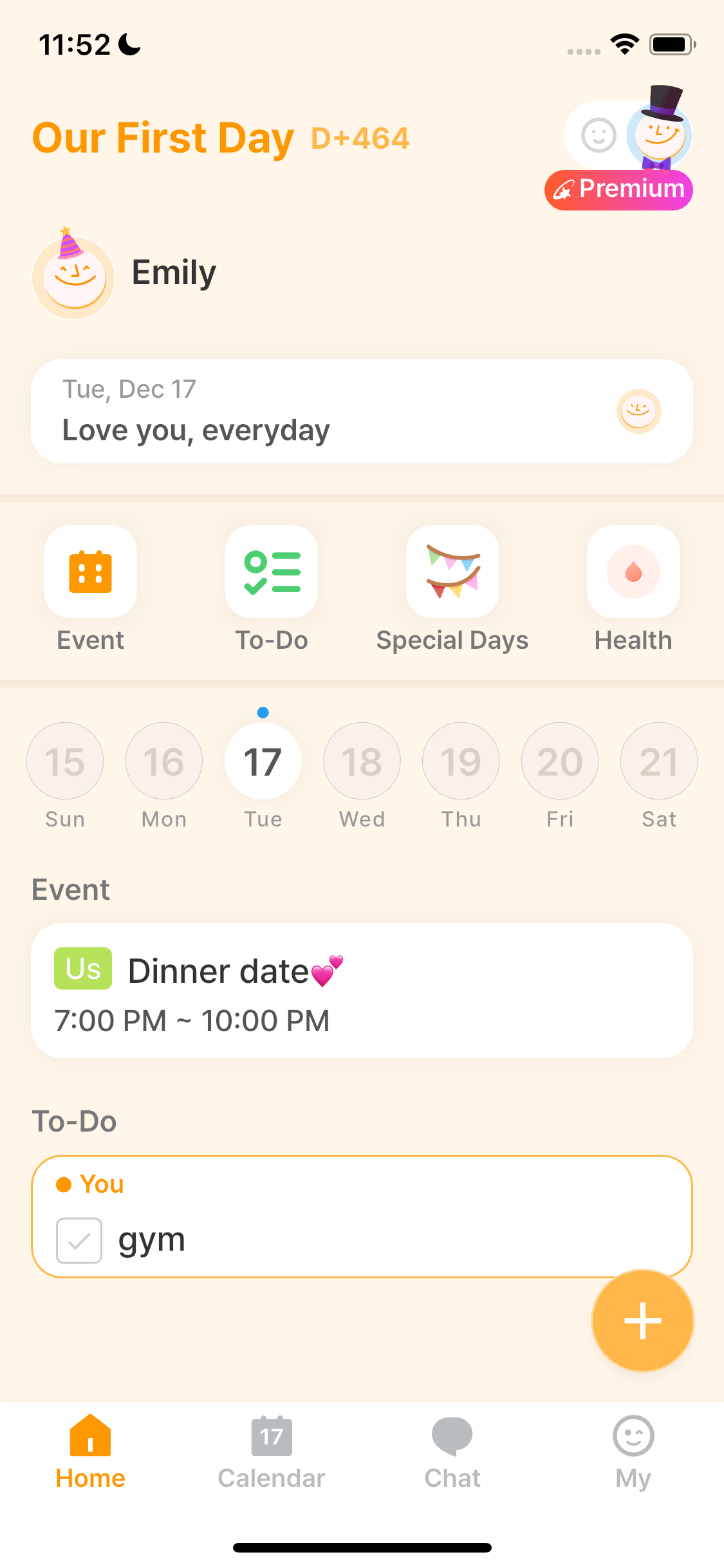Select Wednesday the 18th
This screenshot has width=724, height=1568.
tap(362, 761)
